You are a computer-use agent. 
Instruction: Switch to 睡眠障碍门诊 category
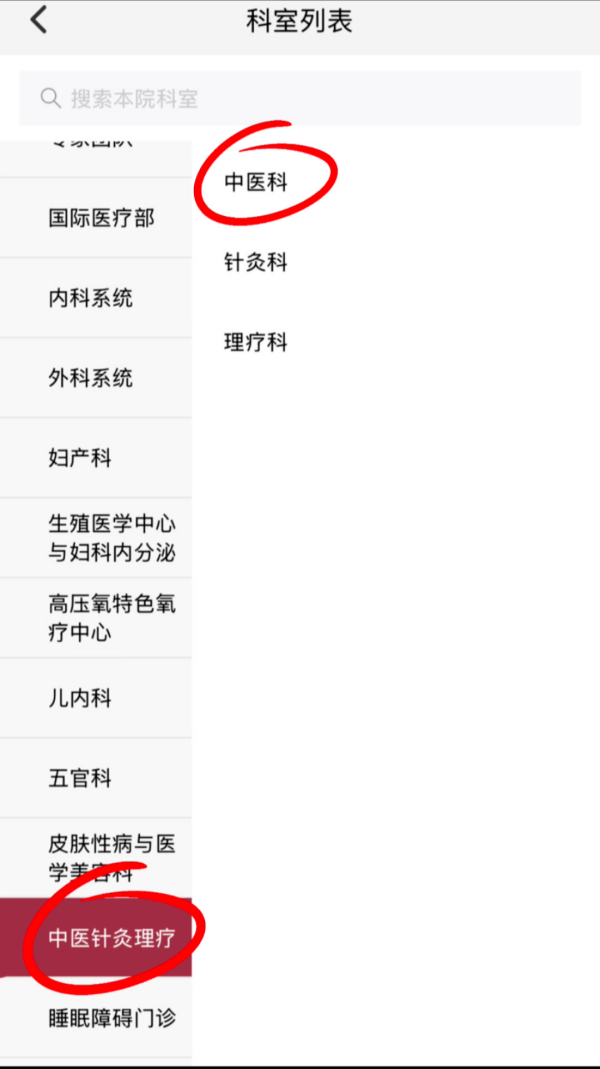pos(95,1018)
